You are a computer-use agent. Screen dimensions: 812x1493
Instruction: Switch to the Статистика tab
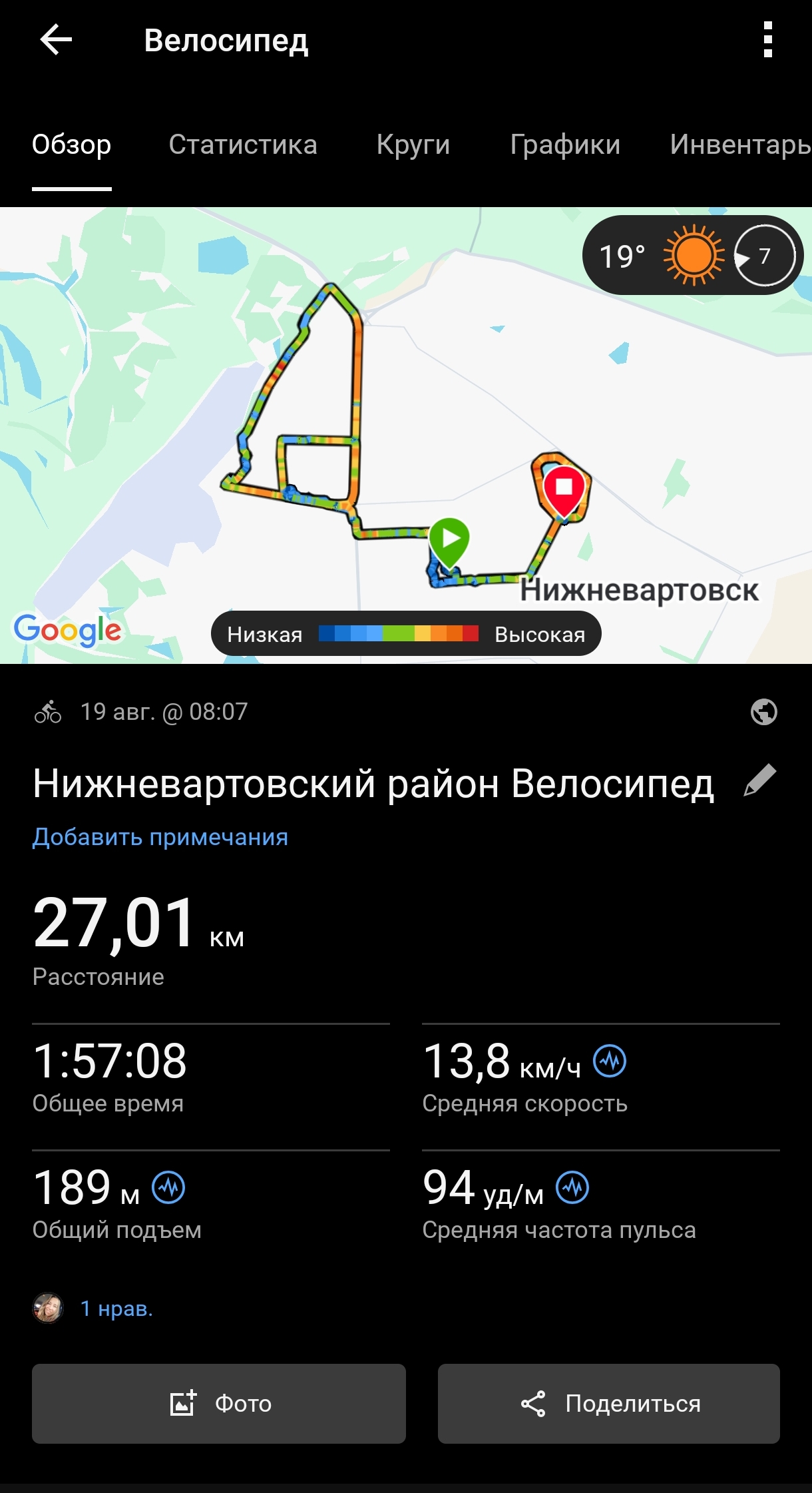243,145
